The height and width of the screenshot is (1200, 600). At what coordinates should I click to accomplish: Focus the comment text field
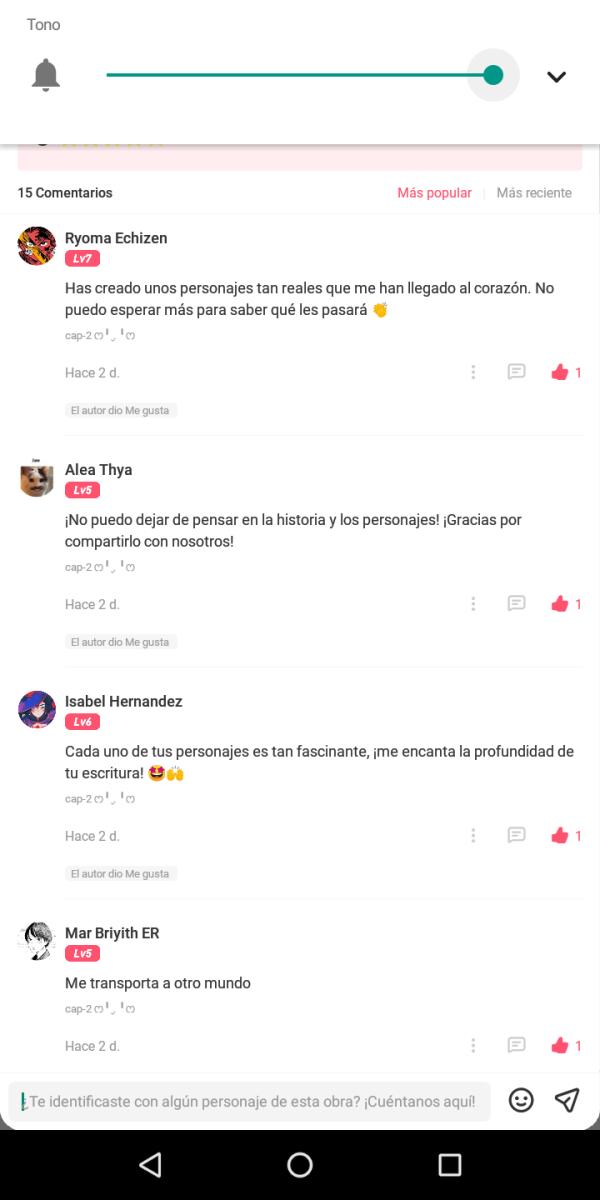coord(250,1101)
